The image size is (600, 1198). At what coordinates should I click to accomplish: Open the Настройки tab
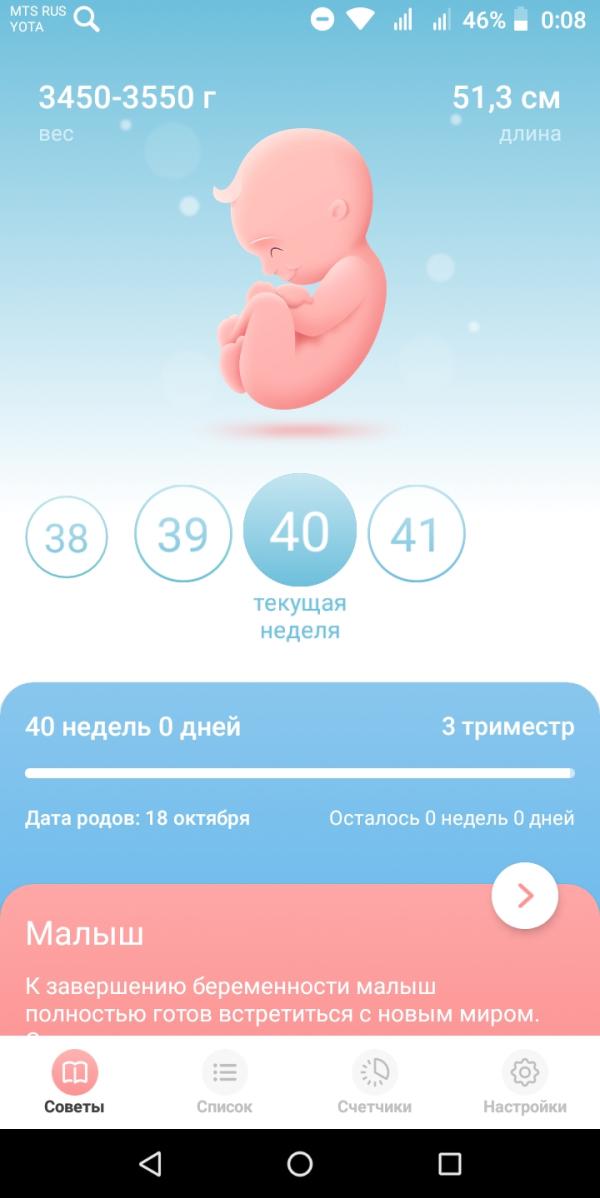(x=525, y=1083)
